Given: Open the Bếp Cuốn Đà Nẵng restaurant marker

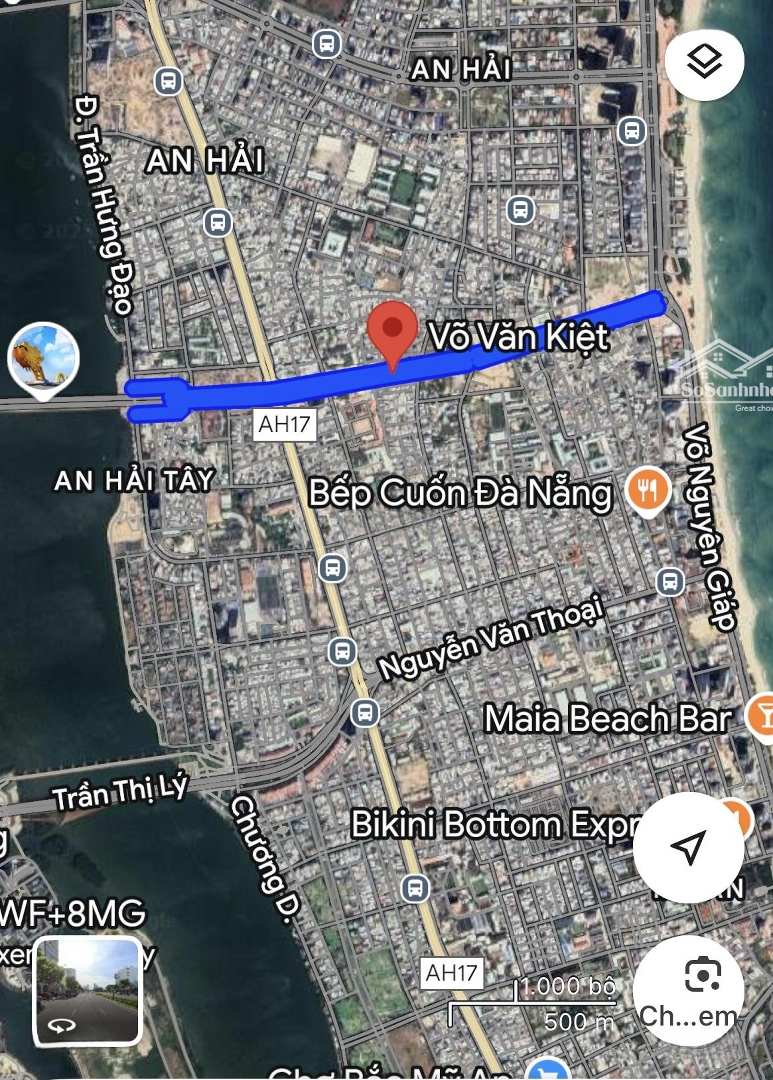Looking at the screenshot, I should (648, 490).
